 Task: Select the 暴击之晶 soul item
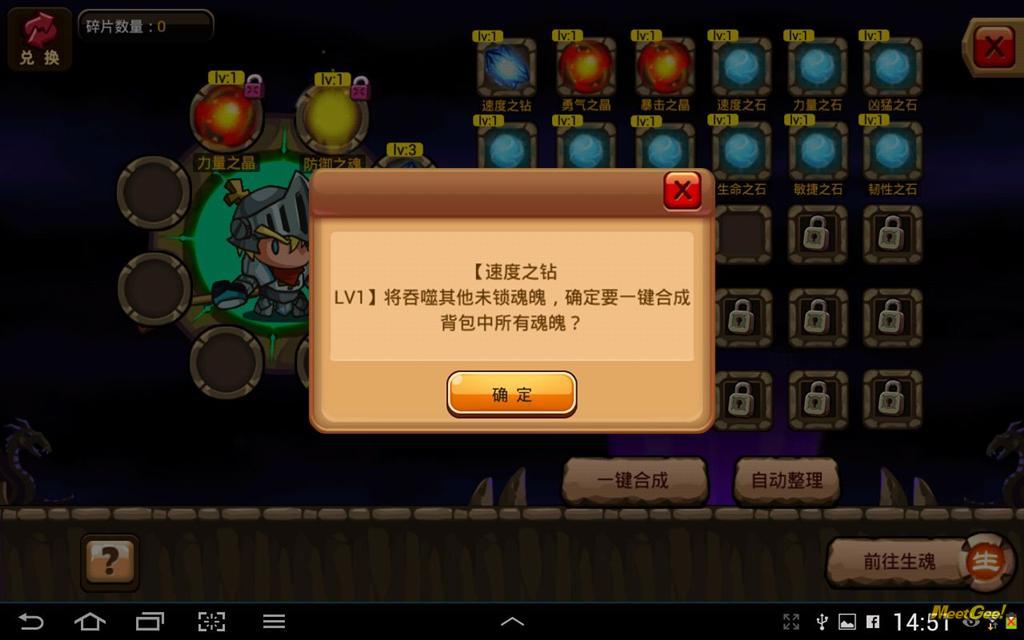coord(664,67)
